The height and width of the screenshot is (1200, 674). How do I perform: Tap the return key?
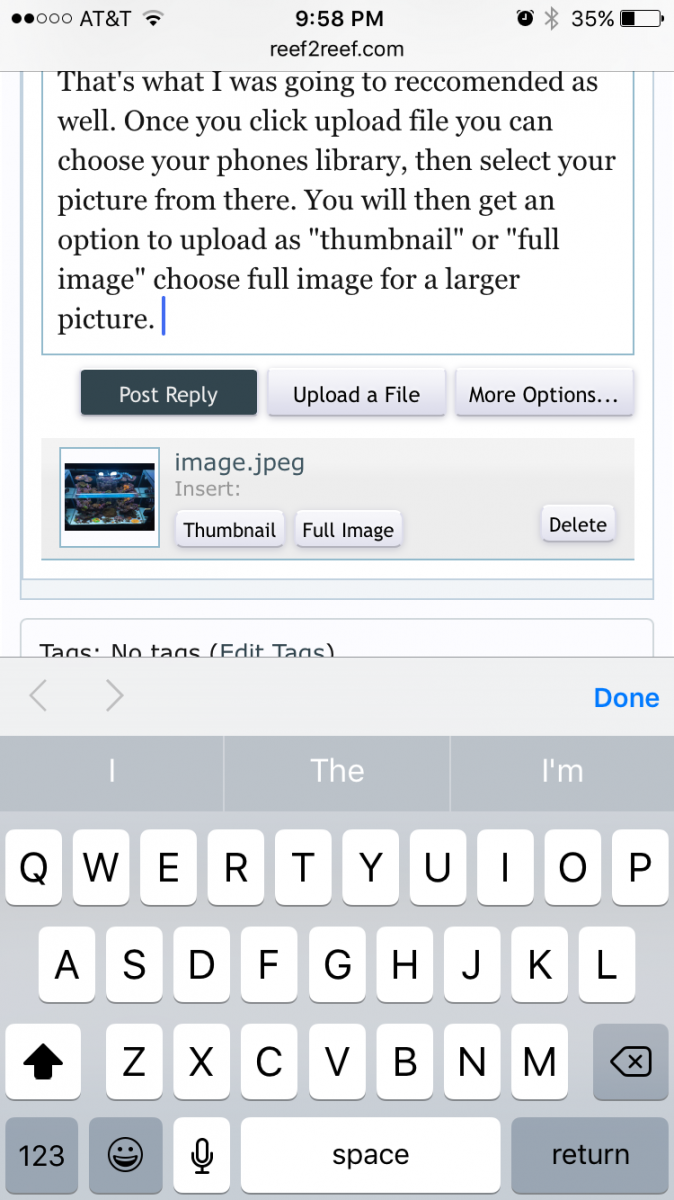tap(589, 1155)
